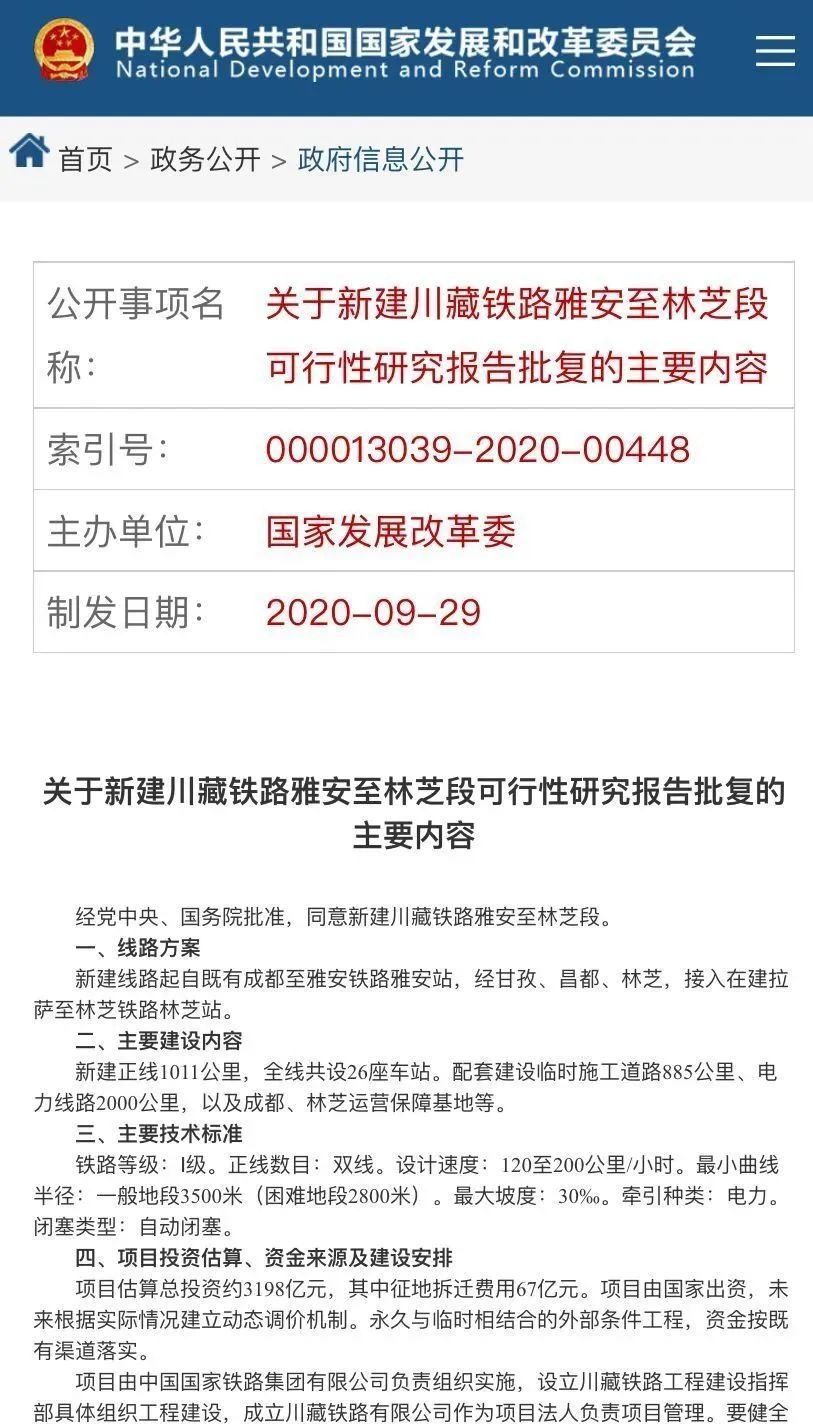Open the hamburger menu

tap(774, 51)
